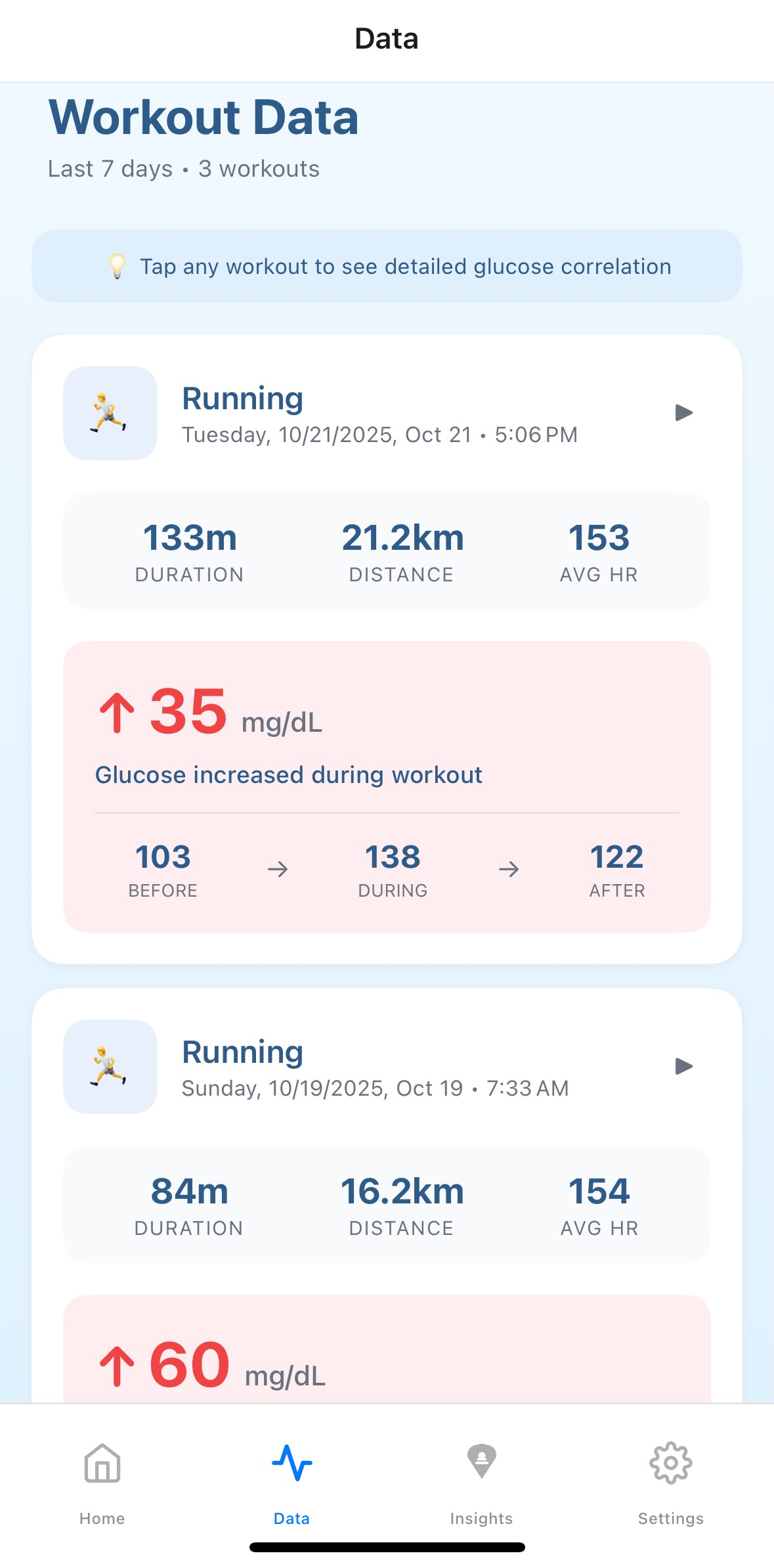Expand the arrow on the 5:06 PM run

683,413
